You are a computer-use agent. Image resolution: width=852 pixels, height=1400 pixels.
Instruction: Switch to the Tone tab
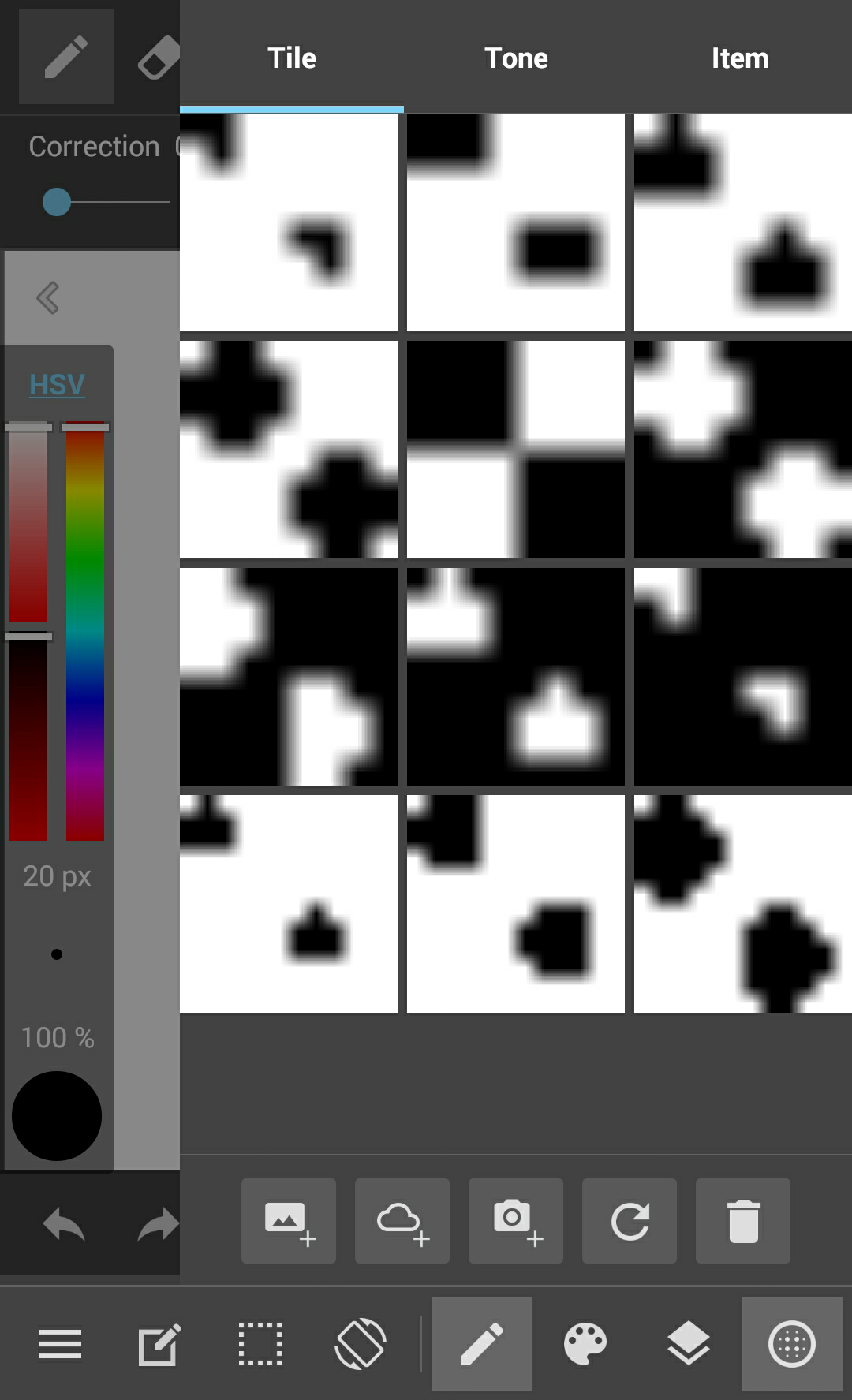click(x=516, y=58)
